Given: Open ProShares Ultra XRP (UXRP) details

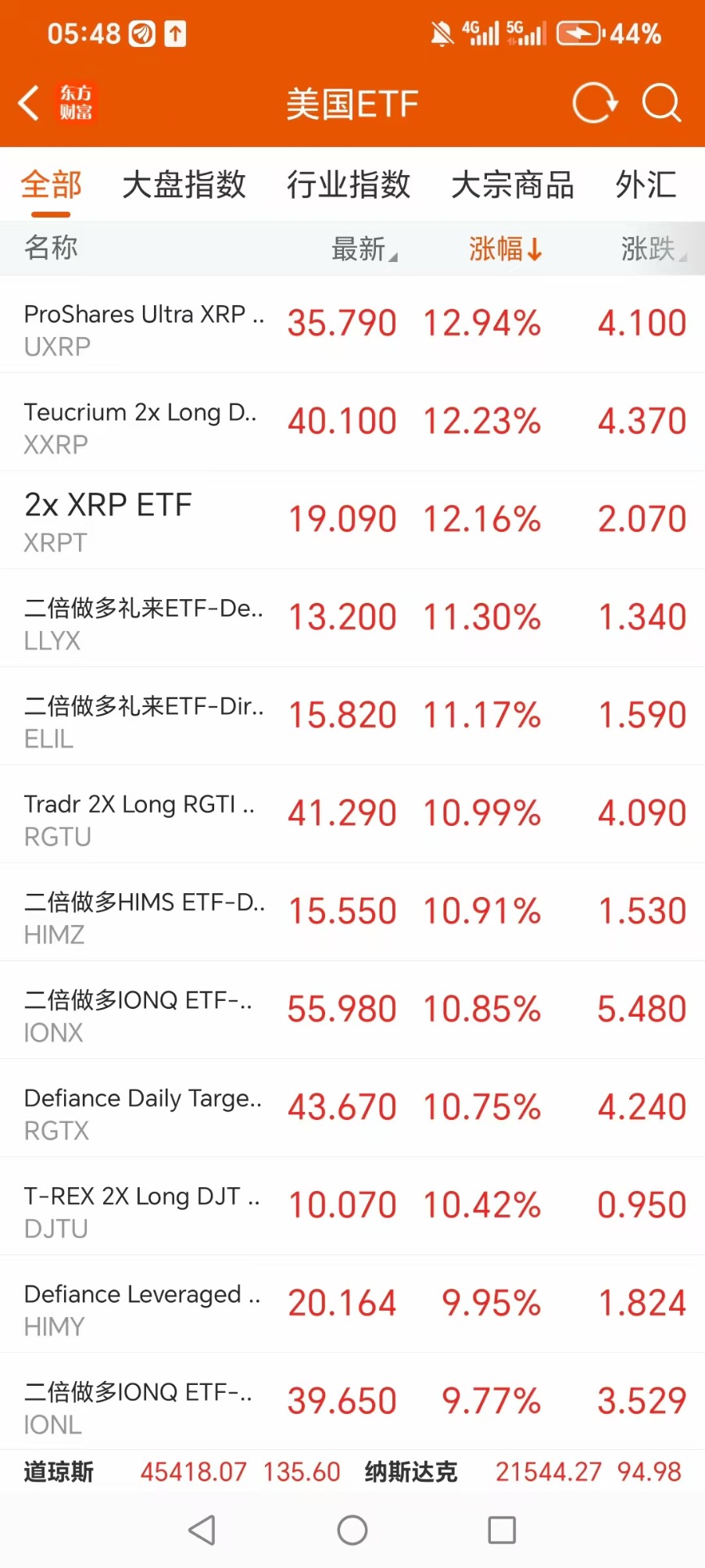Looking at the screenshot, I should coord(352,324).
